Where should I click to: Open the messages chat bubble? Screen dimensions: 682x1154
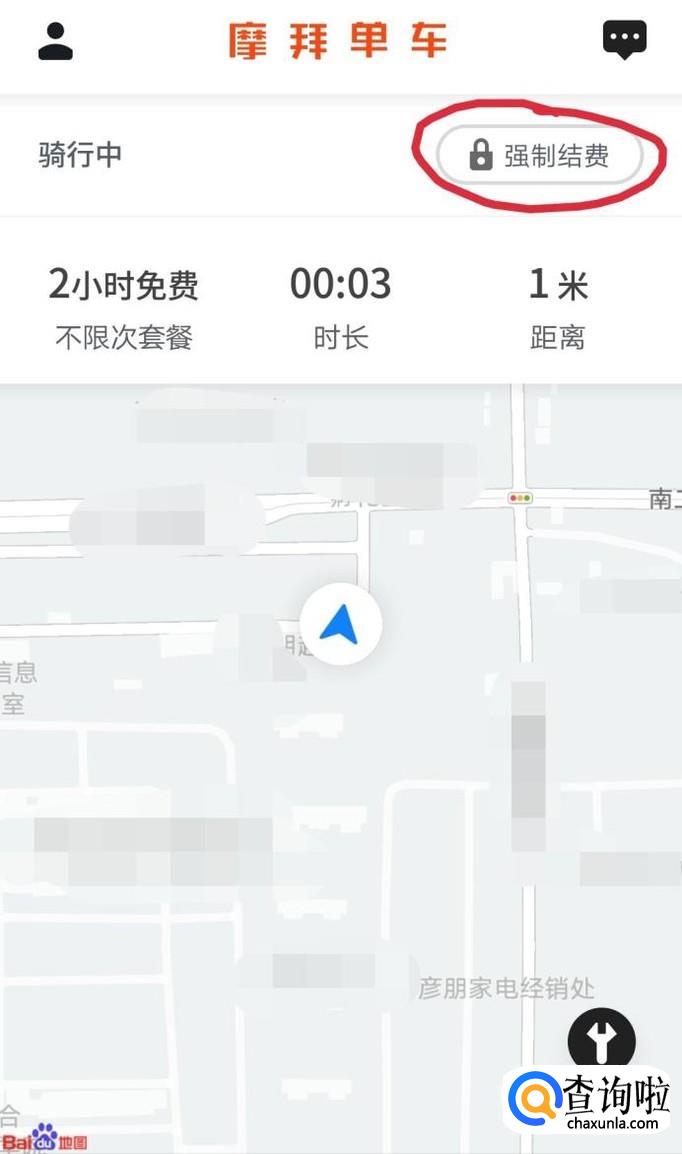[625, 40]
